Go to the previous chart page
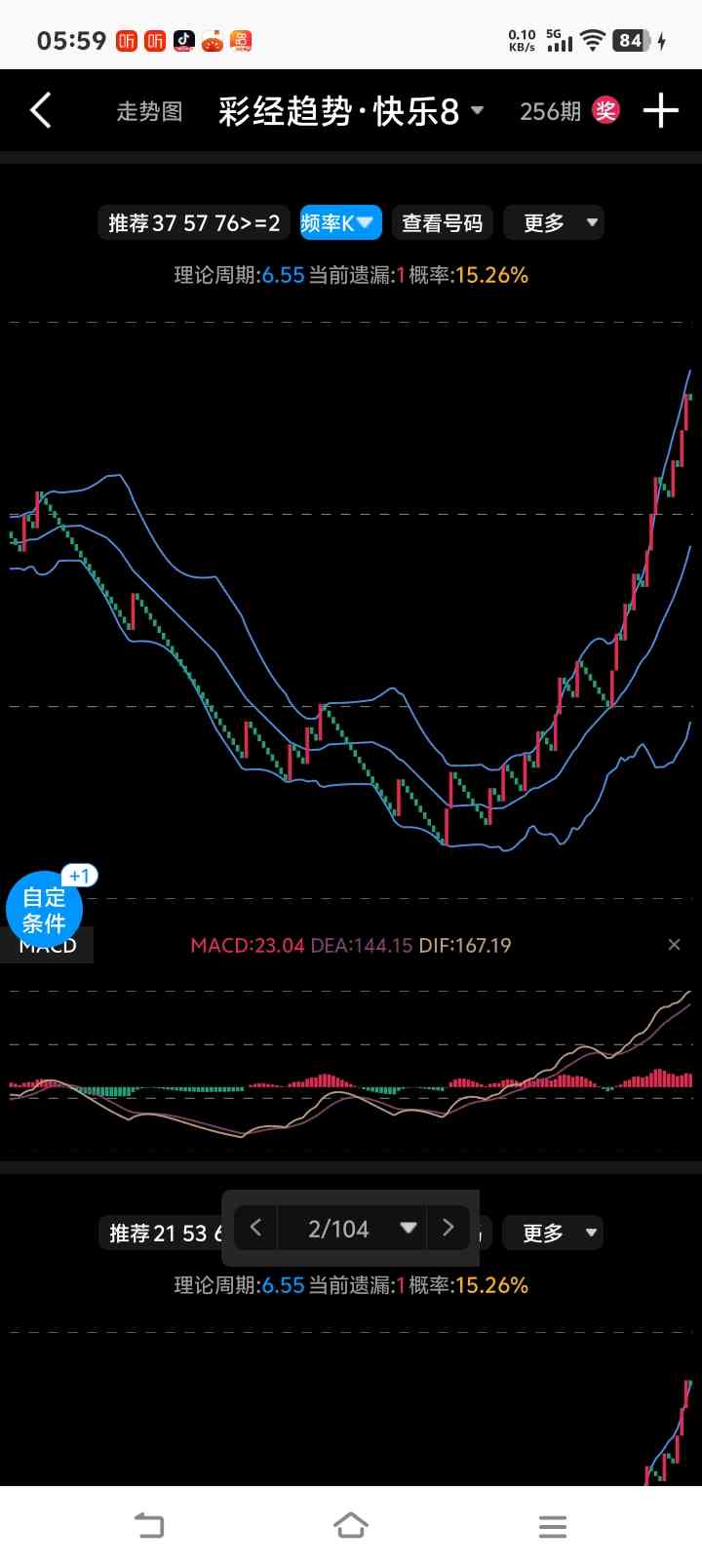Screen dimensions: 702x1568 pos(255,1228)
